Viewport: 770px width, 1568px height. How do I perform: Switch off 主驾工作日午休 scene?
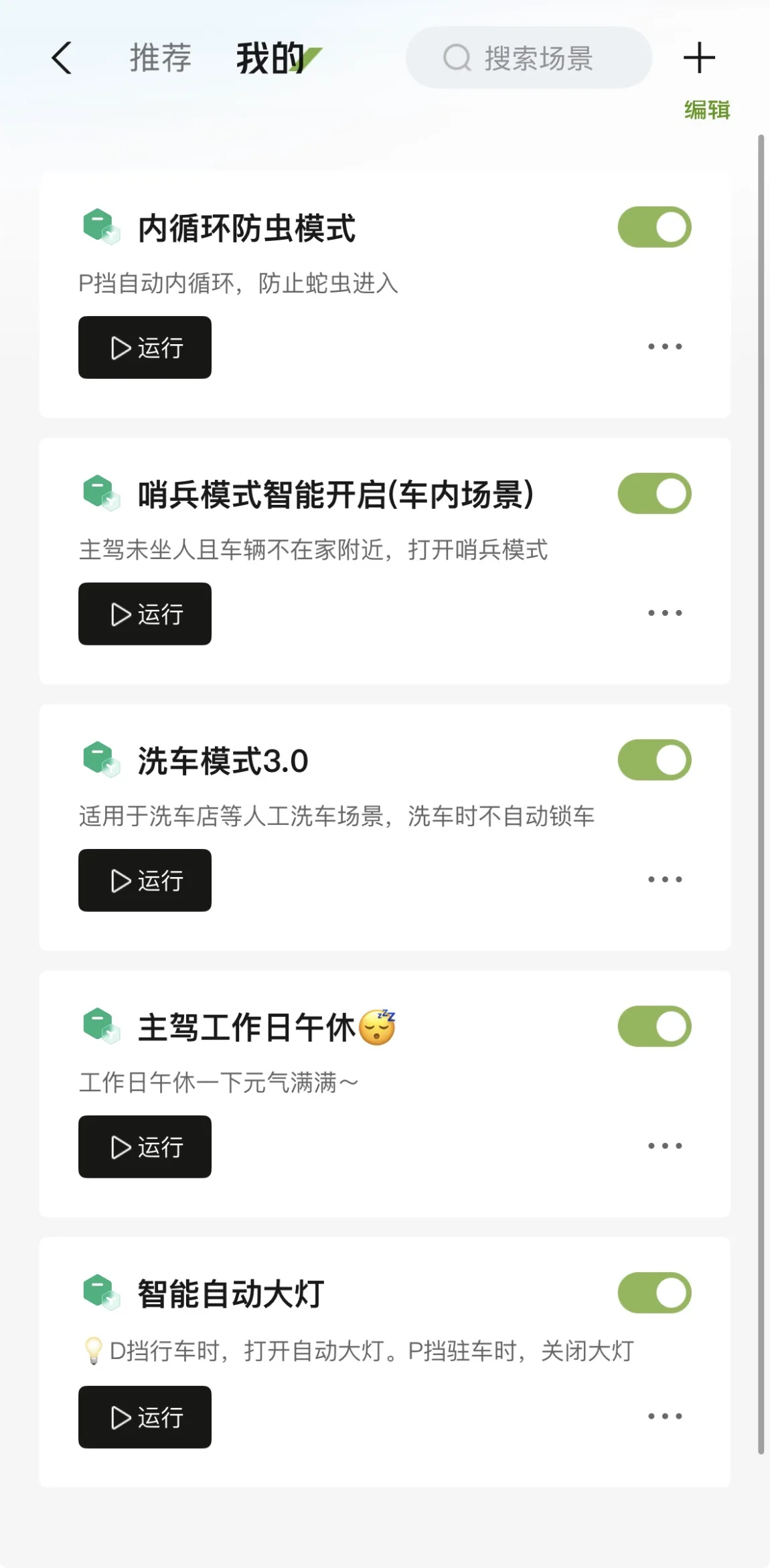point(654,1026)
